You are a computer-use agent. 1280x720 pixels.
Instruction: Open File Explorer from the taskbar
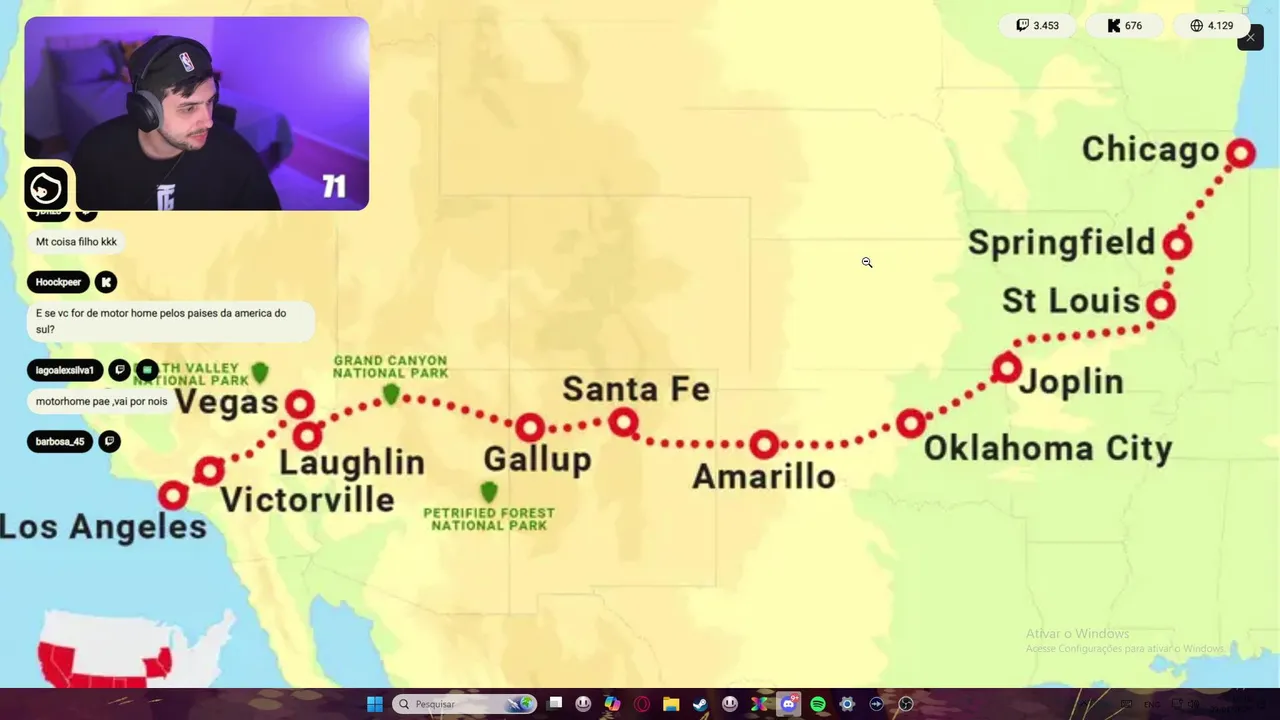tap(671, 704)
